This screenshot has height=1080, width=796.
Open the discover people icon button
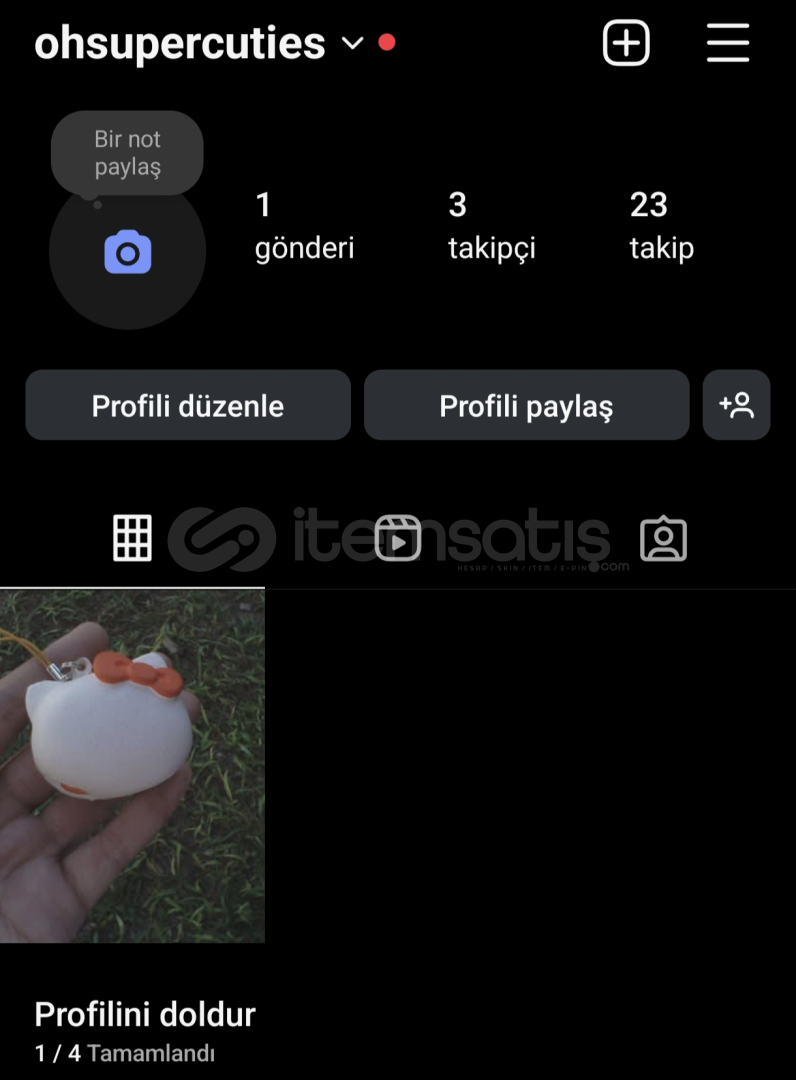tap(736, 406)
